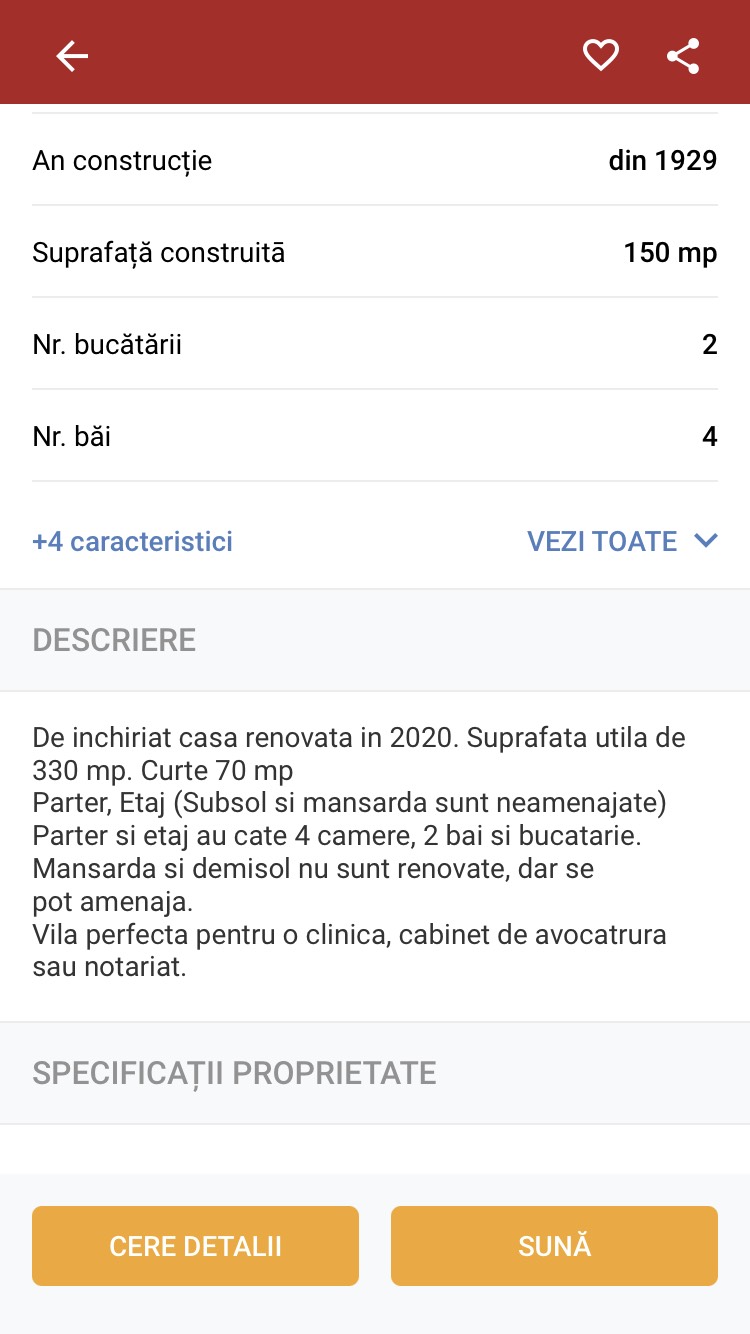Go back using the arrow icon
This screenshot has height=1334, width=750.
click(72, 56)
